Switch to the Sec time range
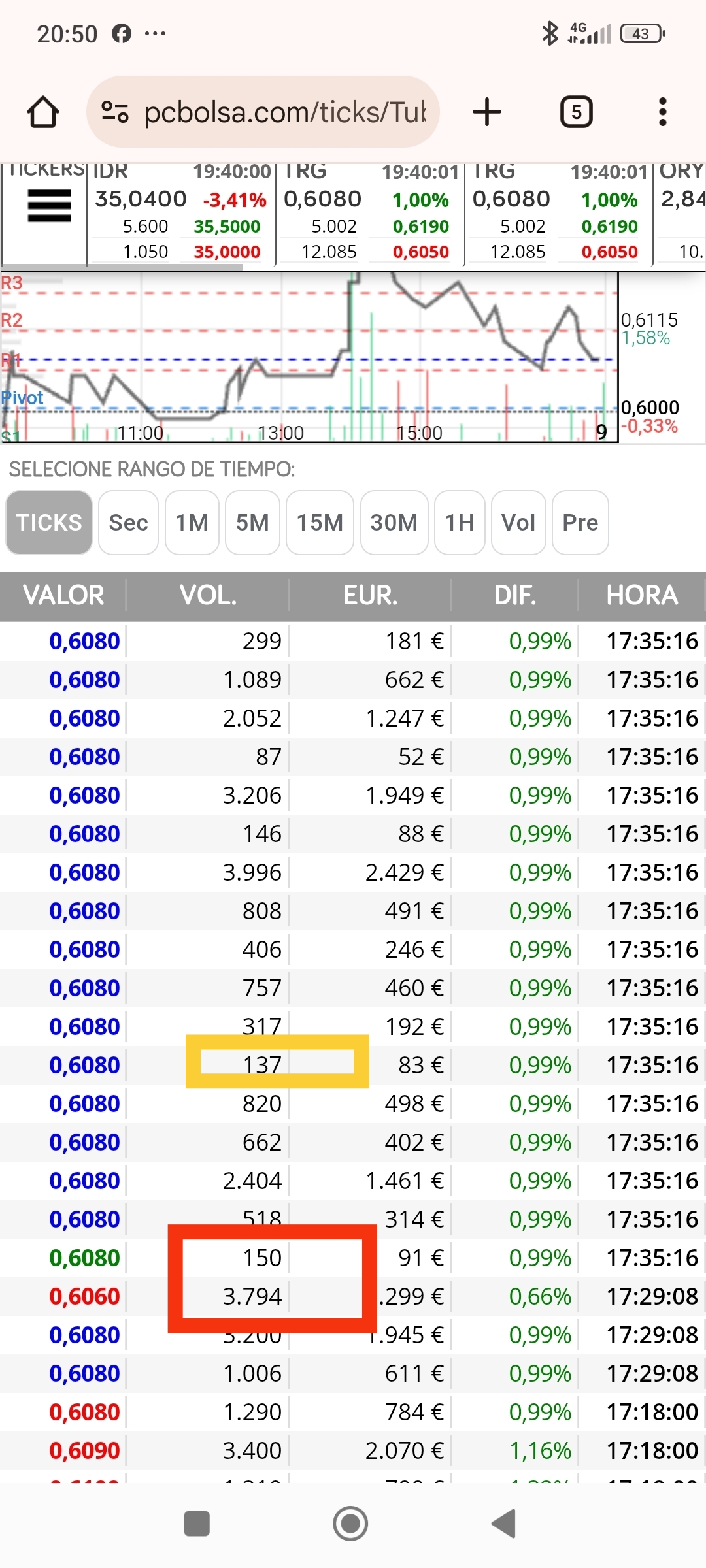The image size is (706, 1568). click(129, 523)
